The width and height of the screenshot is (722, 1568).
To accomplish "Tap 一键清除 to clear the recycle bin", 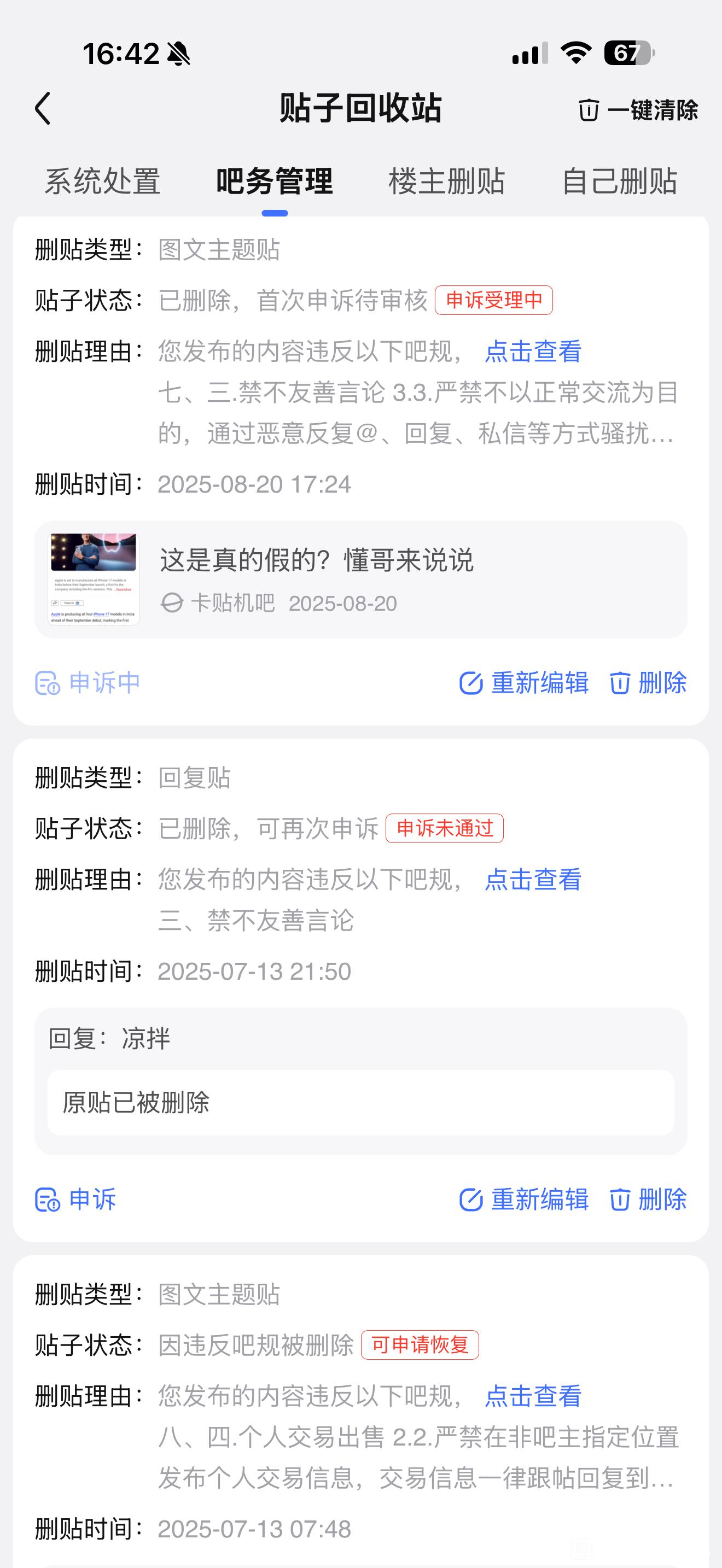I will (x=638, y=110).
